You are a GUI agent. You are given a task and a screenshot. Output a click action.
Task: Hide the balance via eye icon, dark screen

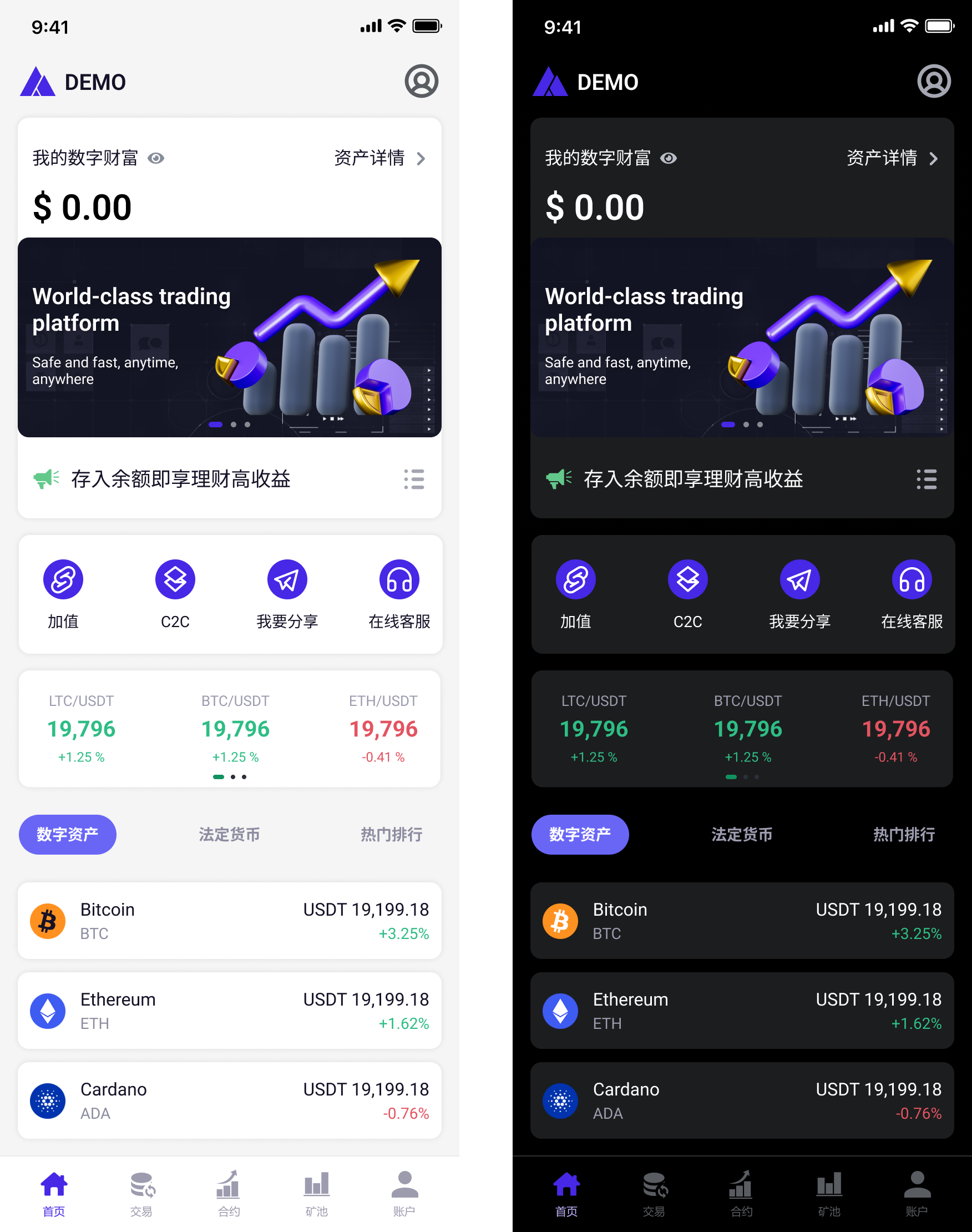point(669,158)
